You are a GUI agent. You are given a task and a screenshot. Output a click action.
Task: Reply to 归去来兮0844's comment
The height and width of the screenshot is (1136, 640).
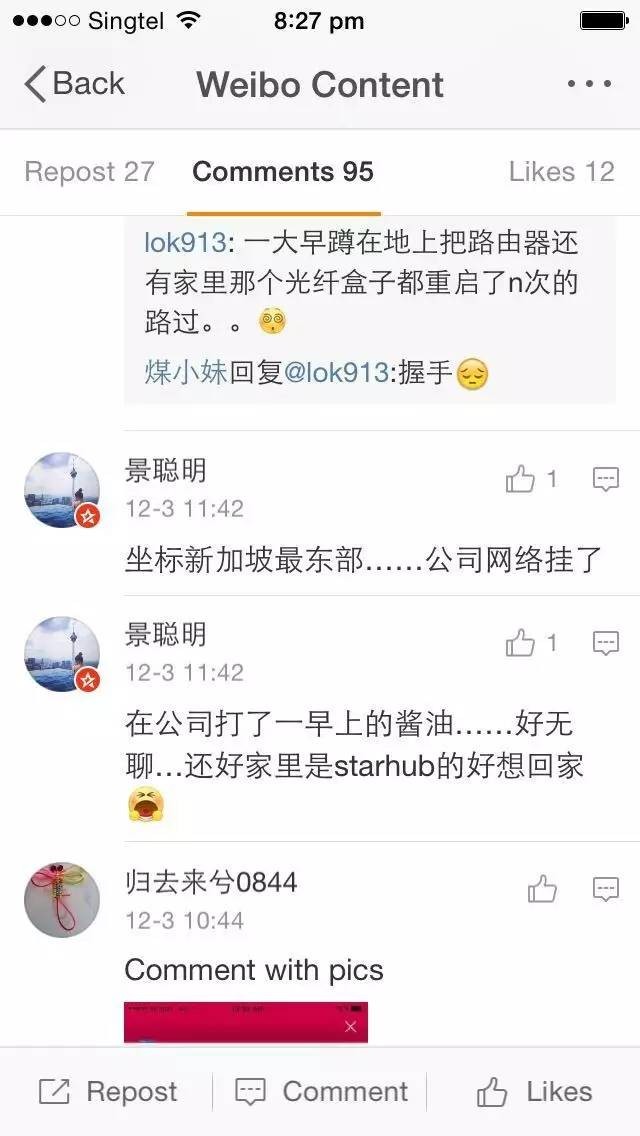click(606, 888)
